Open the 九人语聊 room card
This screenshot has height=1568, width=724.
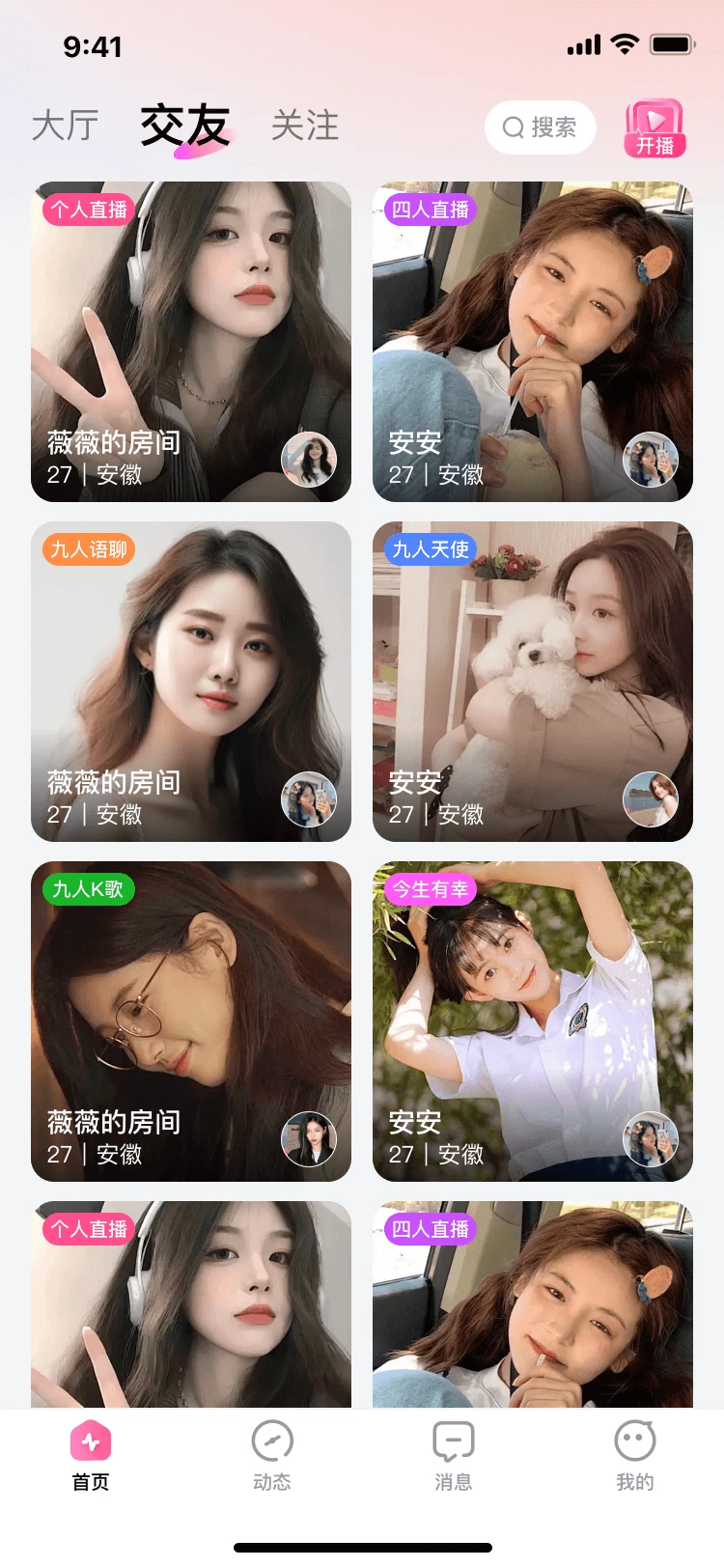(191, 682)
